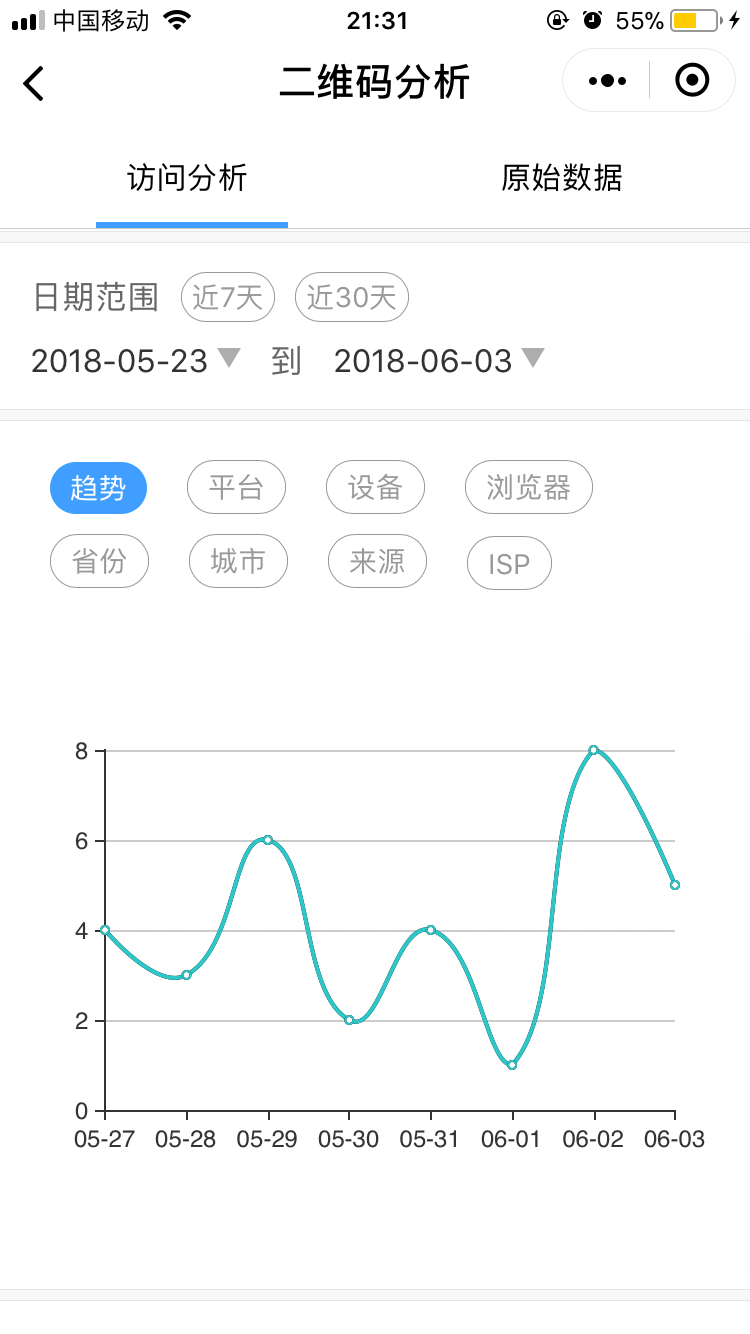
Task: Select the 趋势 chip
Action: click(98, 488)
